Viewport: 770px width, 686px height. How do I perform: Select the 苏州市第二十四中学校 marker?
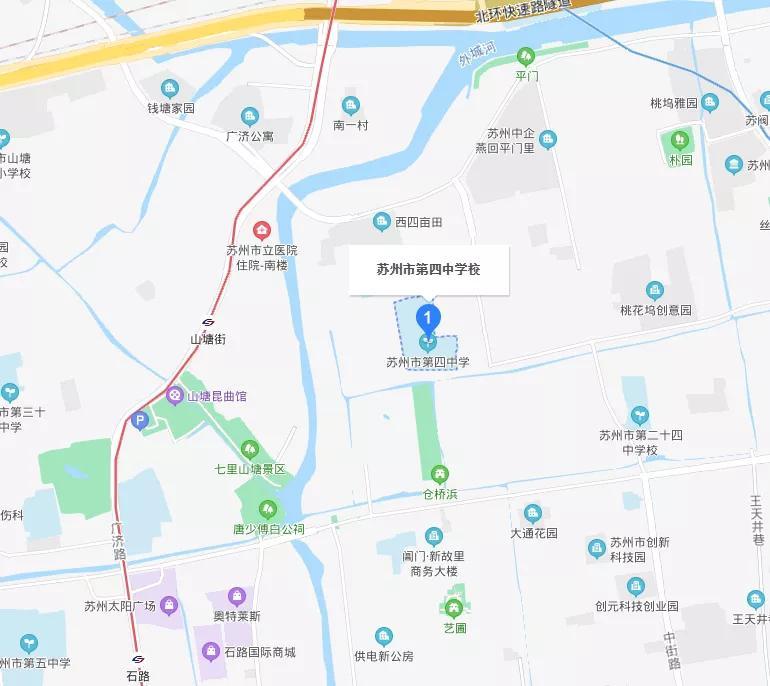tap(639, 415)
